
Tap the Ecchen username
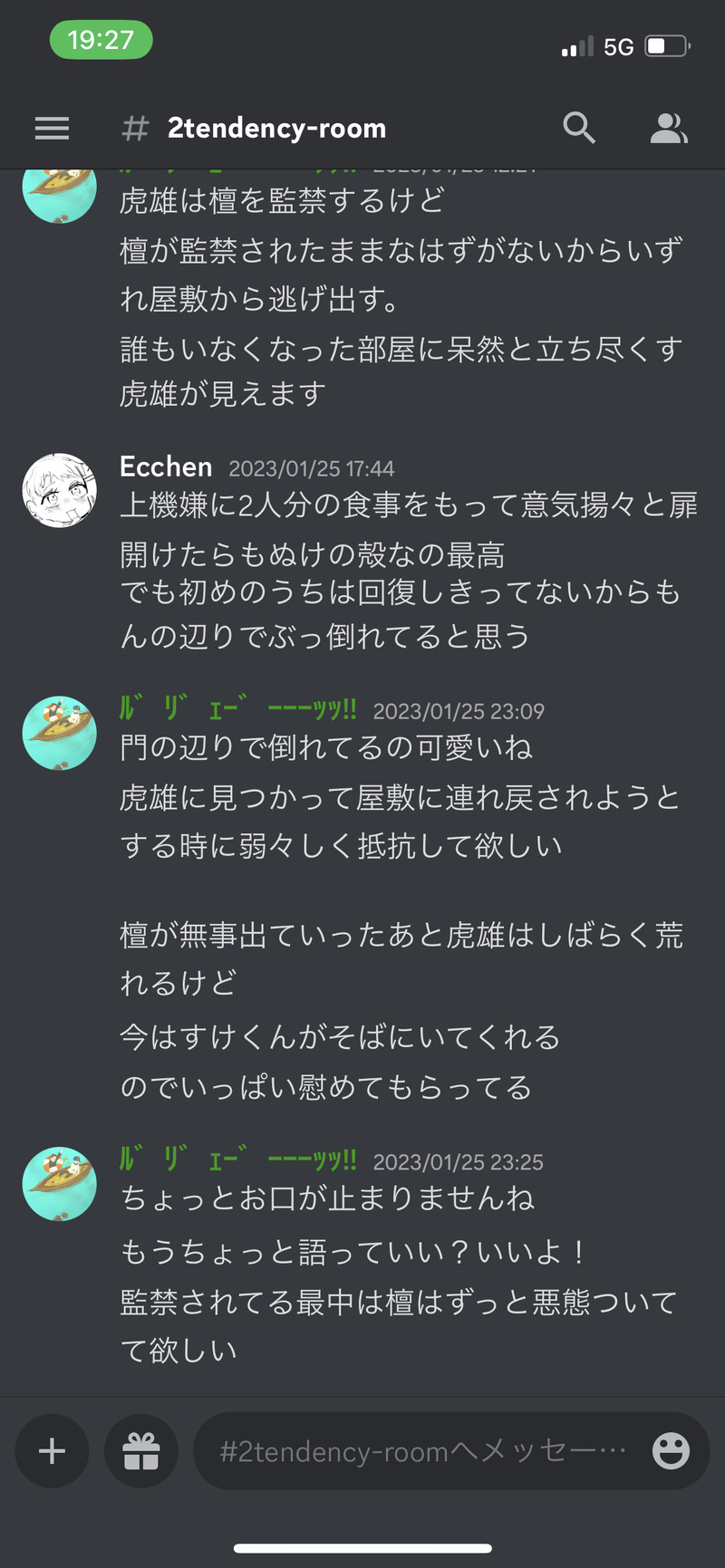point(166,467)
